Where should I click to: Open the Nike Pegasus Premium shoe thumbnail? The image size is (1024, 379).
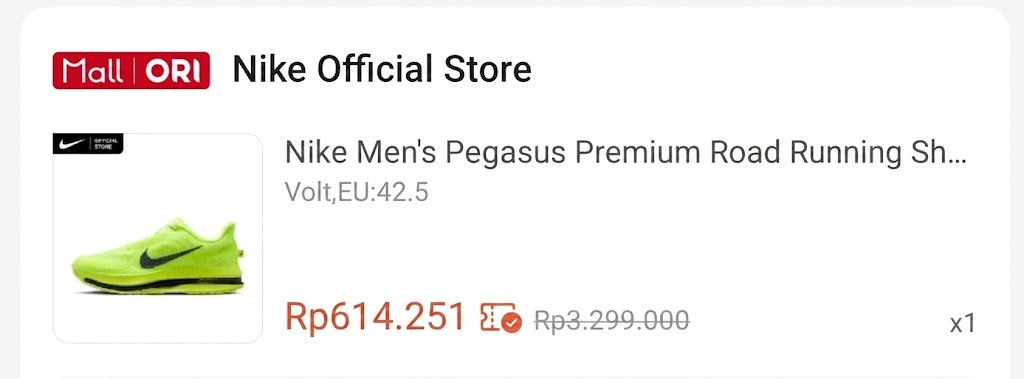(x=157, y=238)
